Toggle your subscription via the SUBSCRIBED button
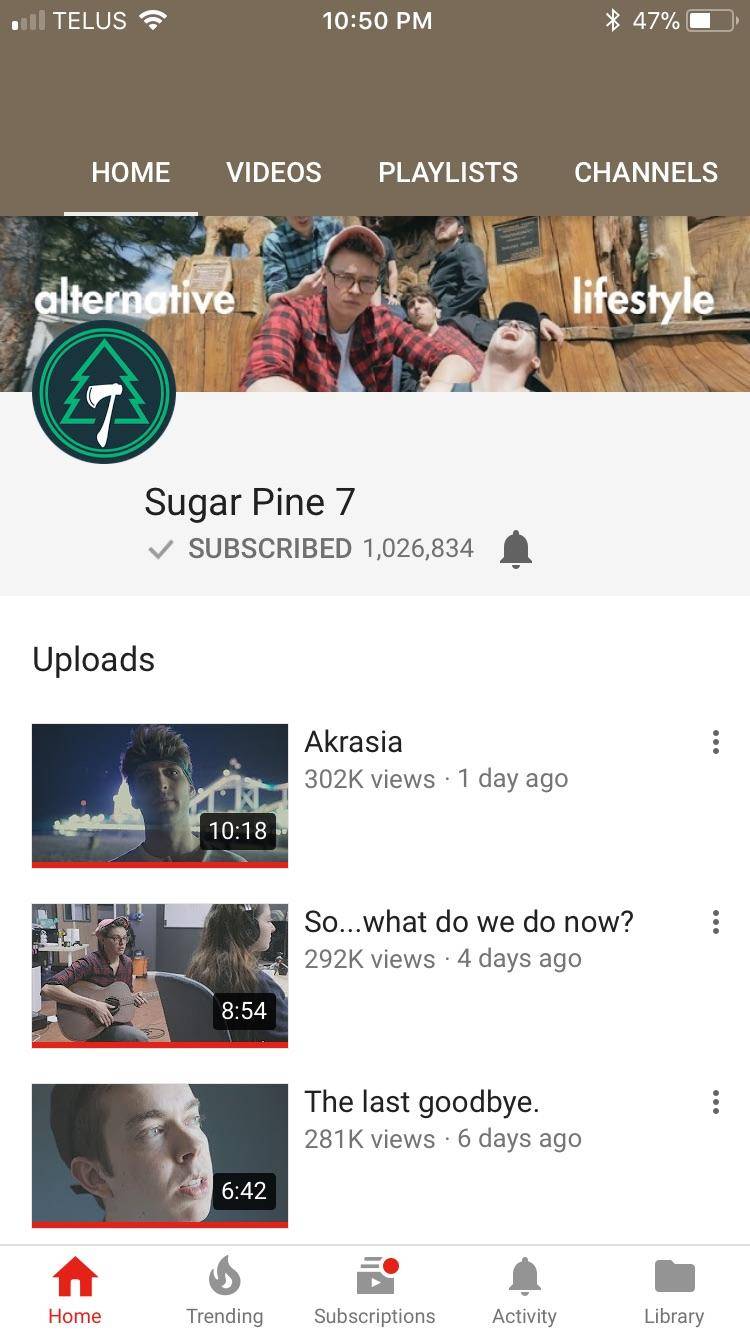The width and height of the screenshot is (750, 1334). 270,548
